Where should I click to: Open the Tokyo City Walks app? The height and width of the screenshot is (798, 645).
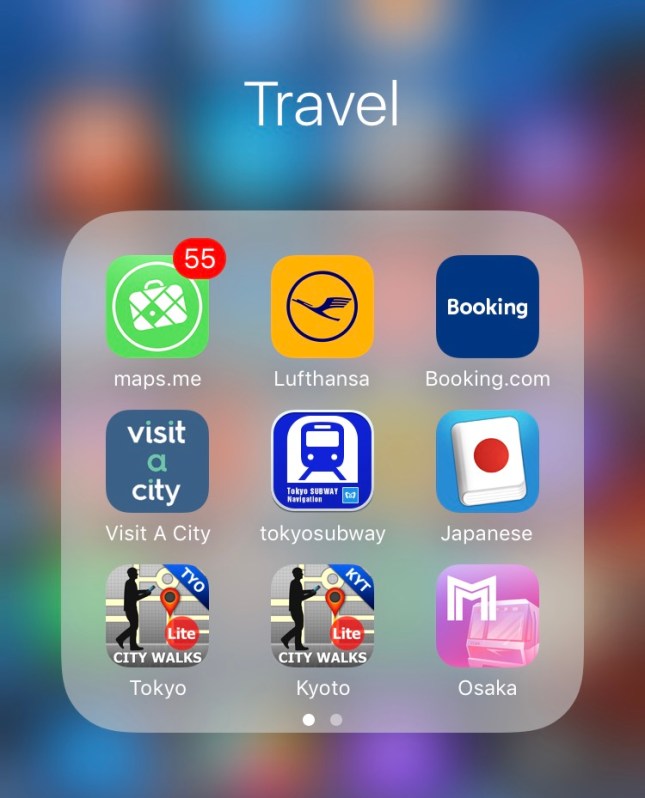tap(157, 615)
